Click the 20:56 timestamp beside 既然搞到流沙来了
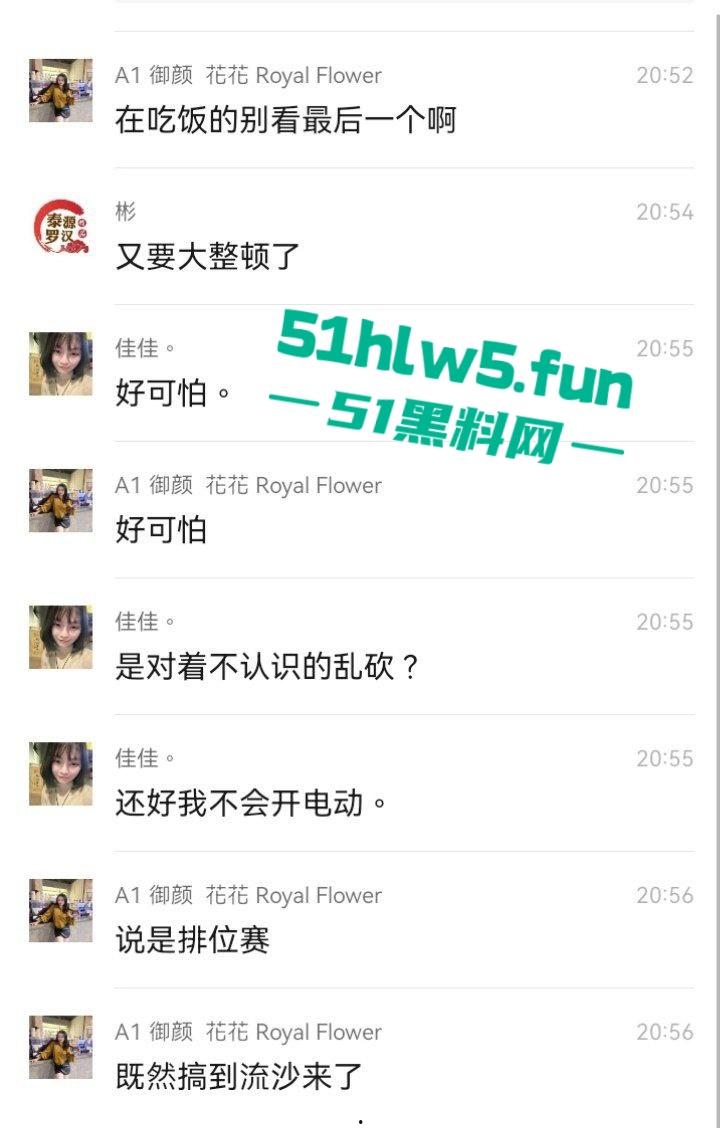This screenshot has width=720, height=1128. [664, 1033]
